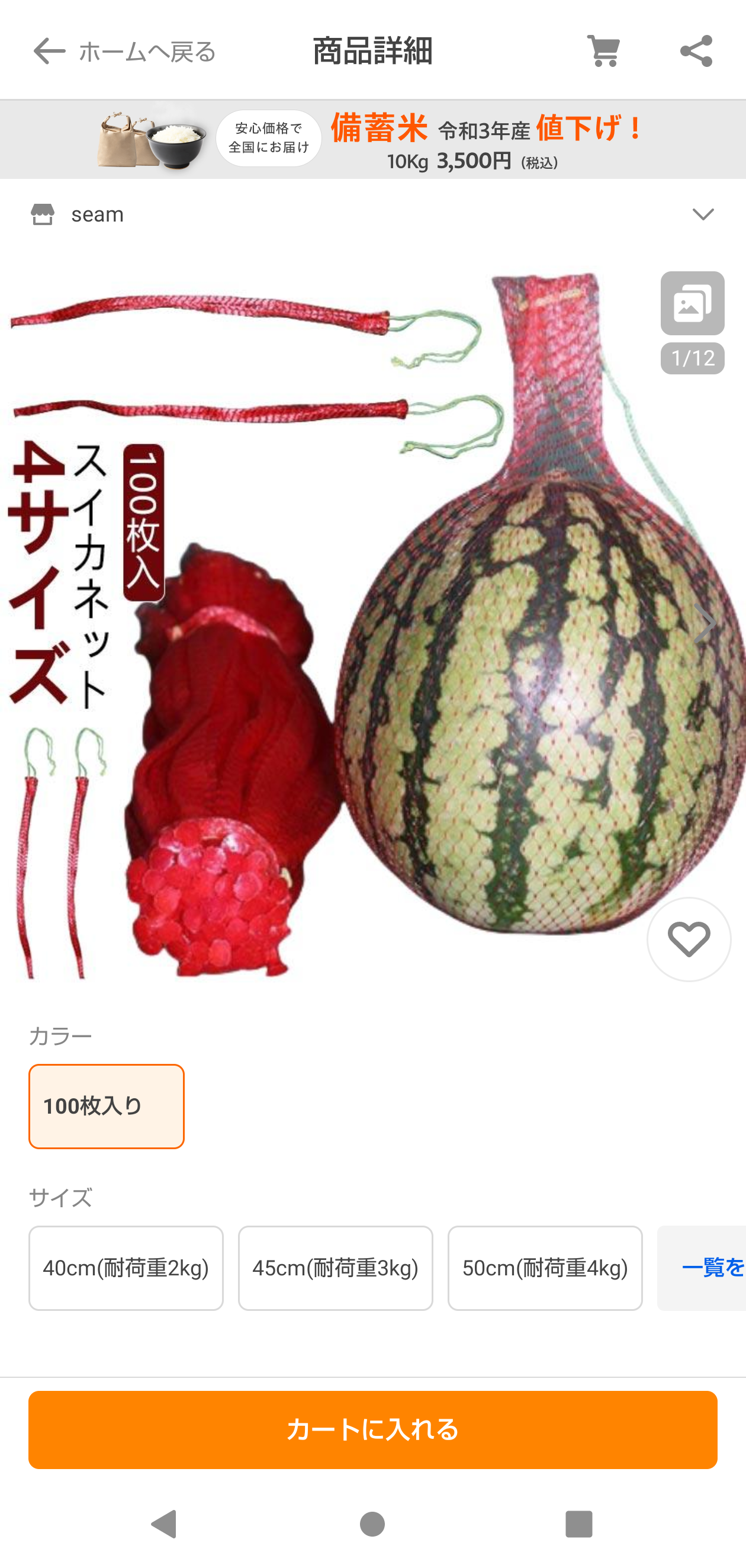The image size is (746, 1568).
Task: Choose size 40cm(耐荷重2kg)
Action: click(126, 1267)
